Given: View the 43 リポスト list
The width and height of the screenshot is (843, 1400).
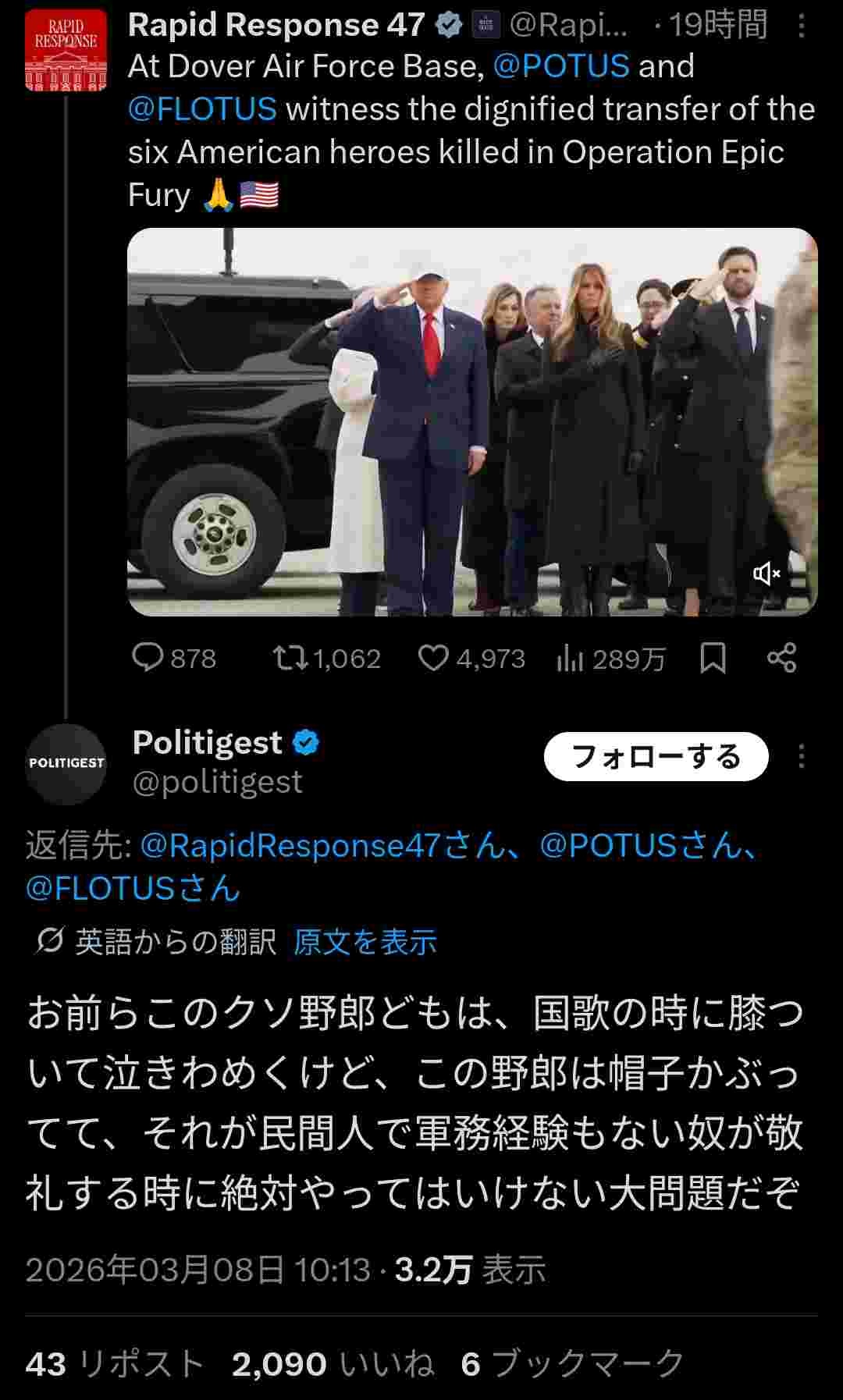Looking at the screenshot, I should (116, 1363).
